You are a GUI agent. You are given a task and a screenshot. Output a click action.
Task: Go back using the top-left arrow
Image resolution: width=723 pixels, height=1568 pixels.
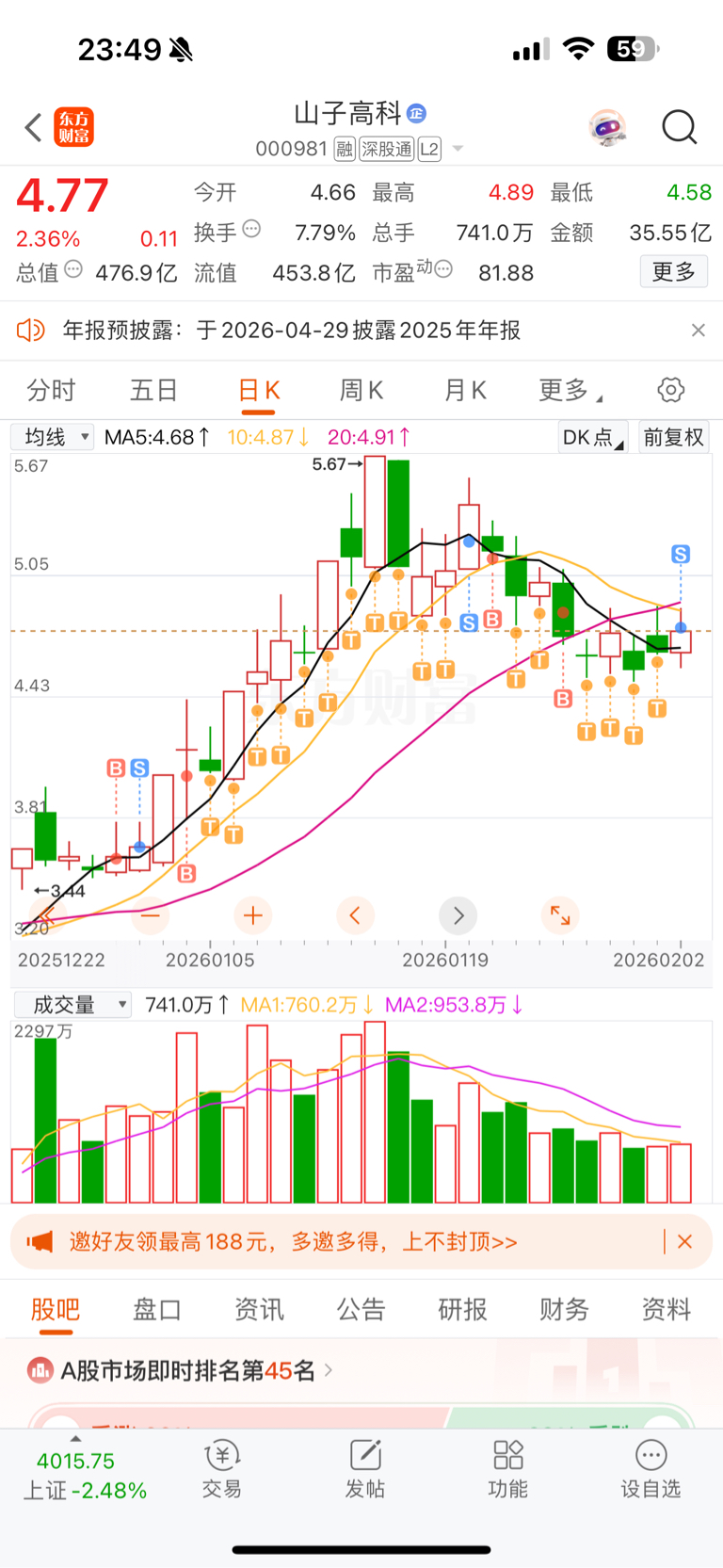click(34, 127)
